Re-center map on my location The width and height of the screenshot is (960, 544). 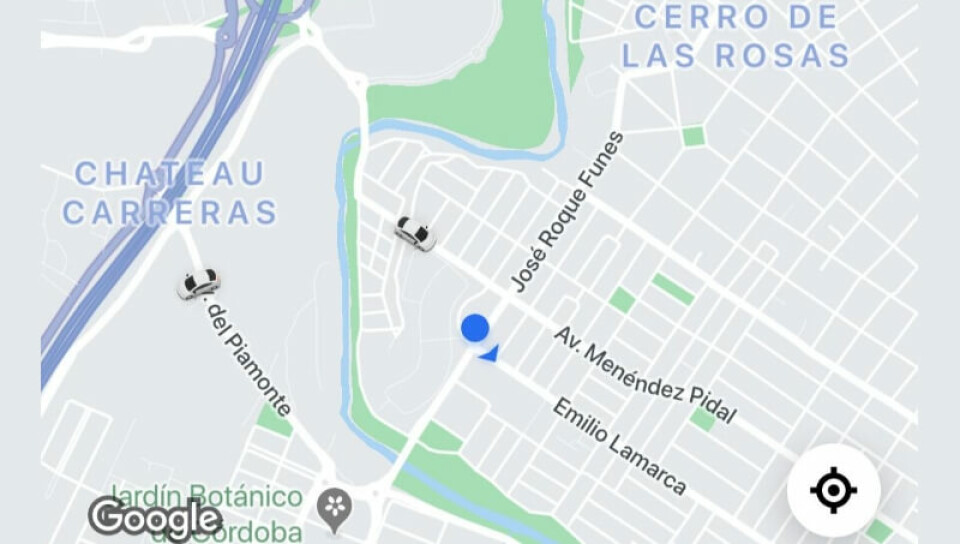833,491
